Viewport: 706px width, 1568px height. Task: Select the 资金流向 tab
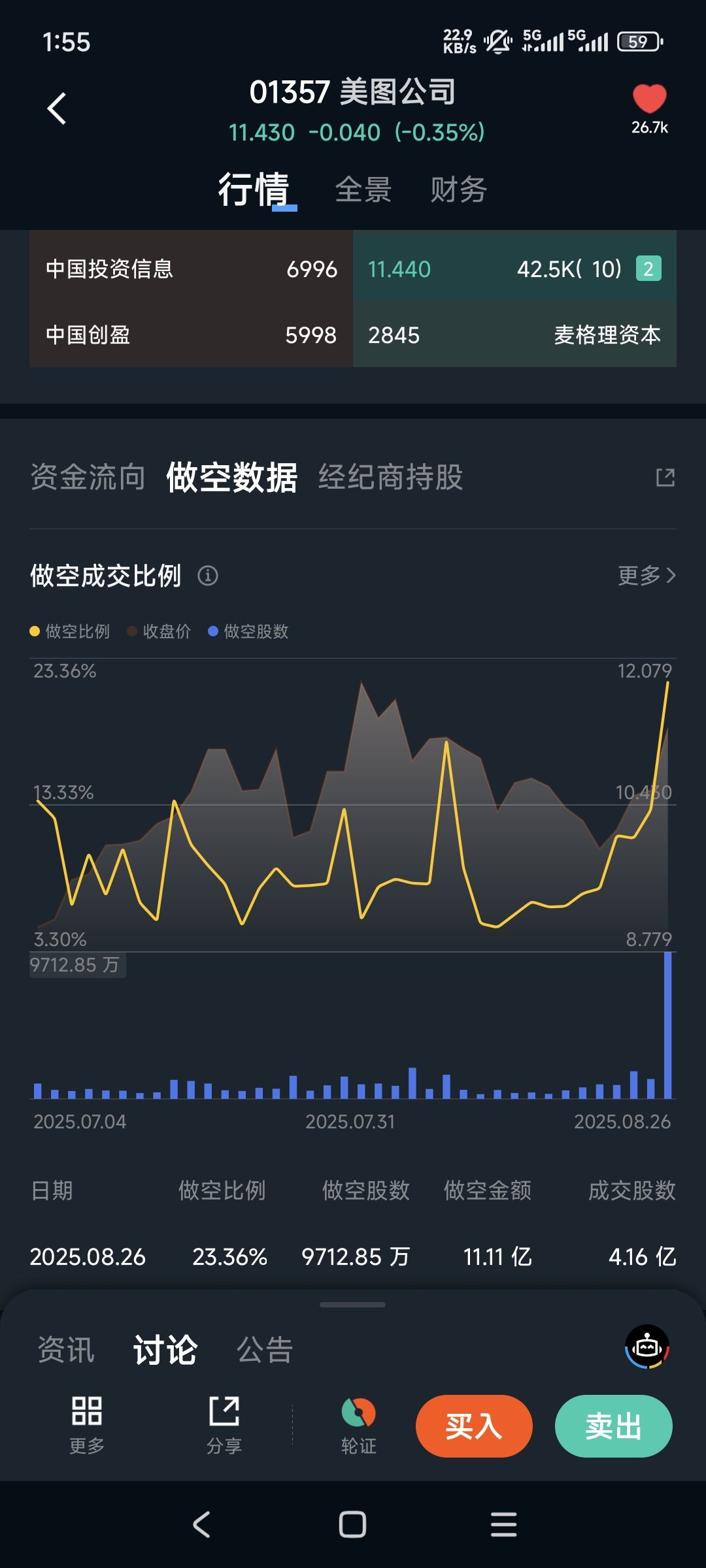88,477
